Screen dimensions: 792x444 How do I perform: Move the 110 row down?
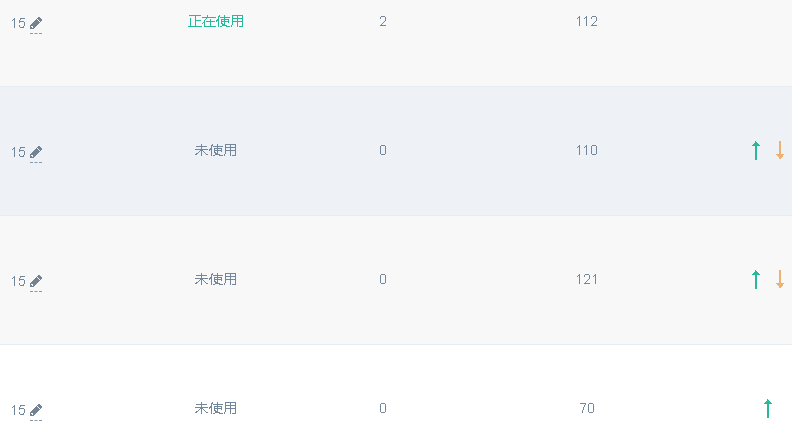pyautogui.click(x=780, y=151)
